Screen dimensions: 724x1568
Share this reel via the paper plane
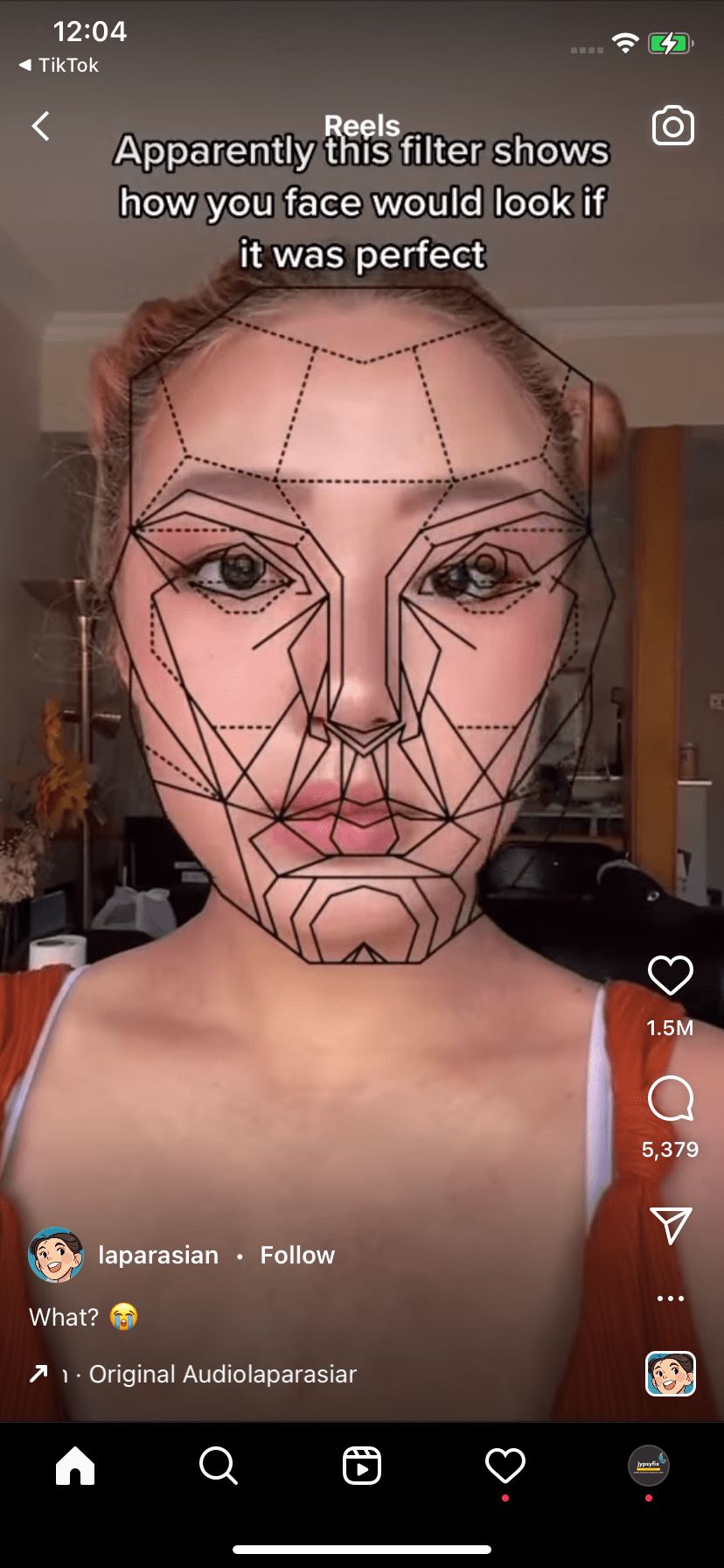click(x=671, y=1225)
